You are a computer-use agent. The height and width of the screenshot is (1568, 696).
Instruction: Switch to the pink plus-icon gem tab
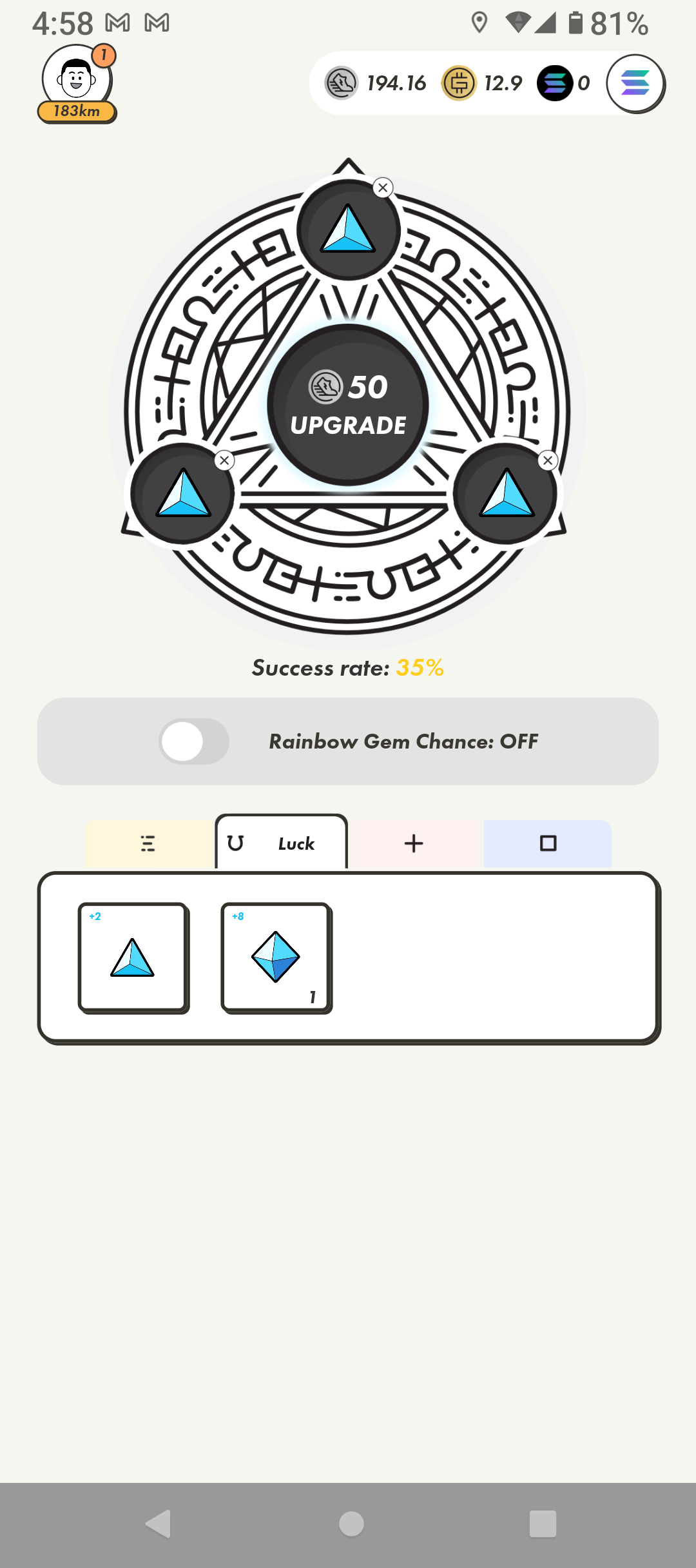pyautogui.click(x=414, y=843)
